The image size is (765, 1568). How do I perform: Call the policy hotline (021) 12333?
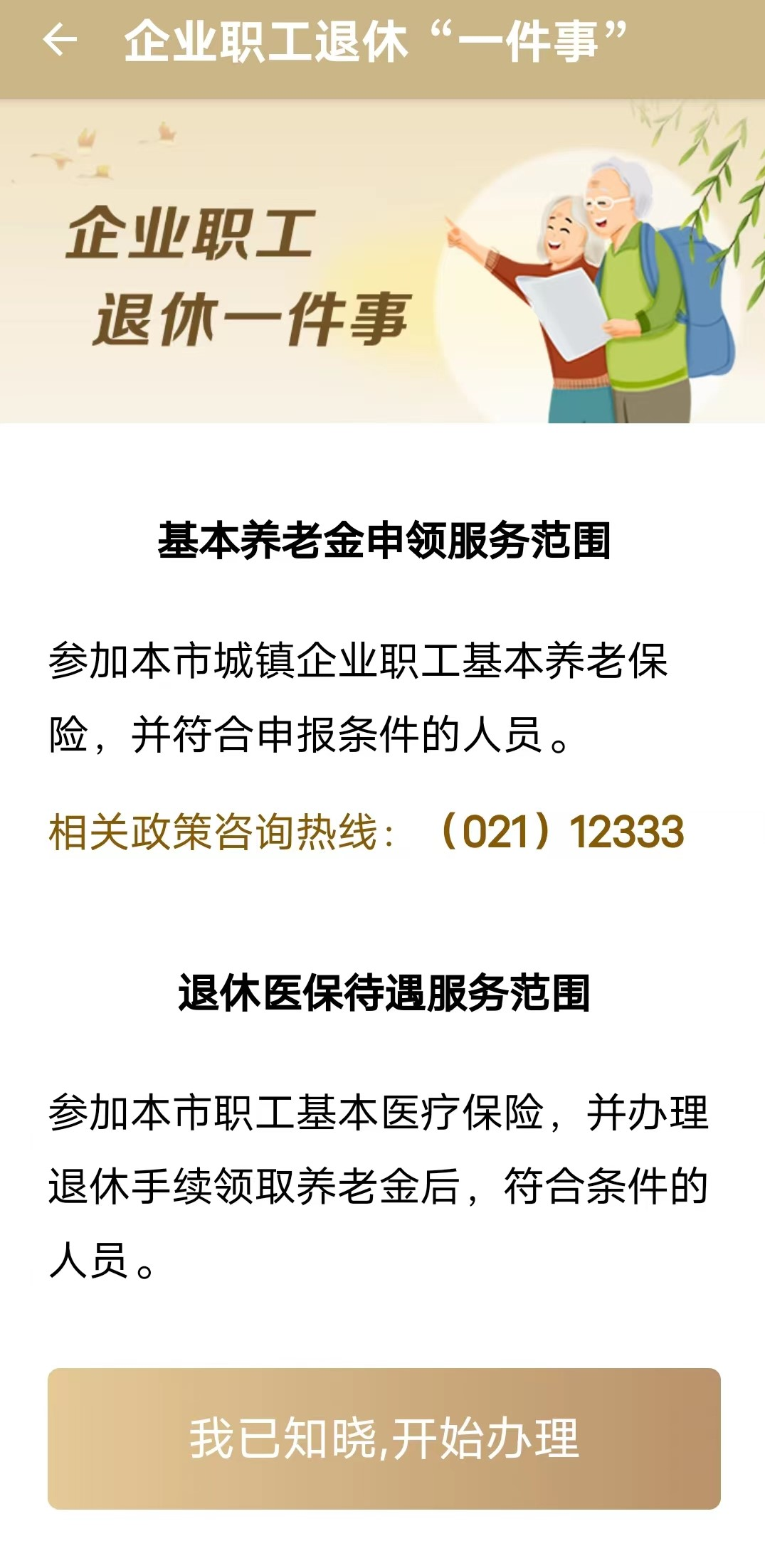pyautogui.click(x=560, y=831)
